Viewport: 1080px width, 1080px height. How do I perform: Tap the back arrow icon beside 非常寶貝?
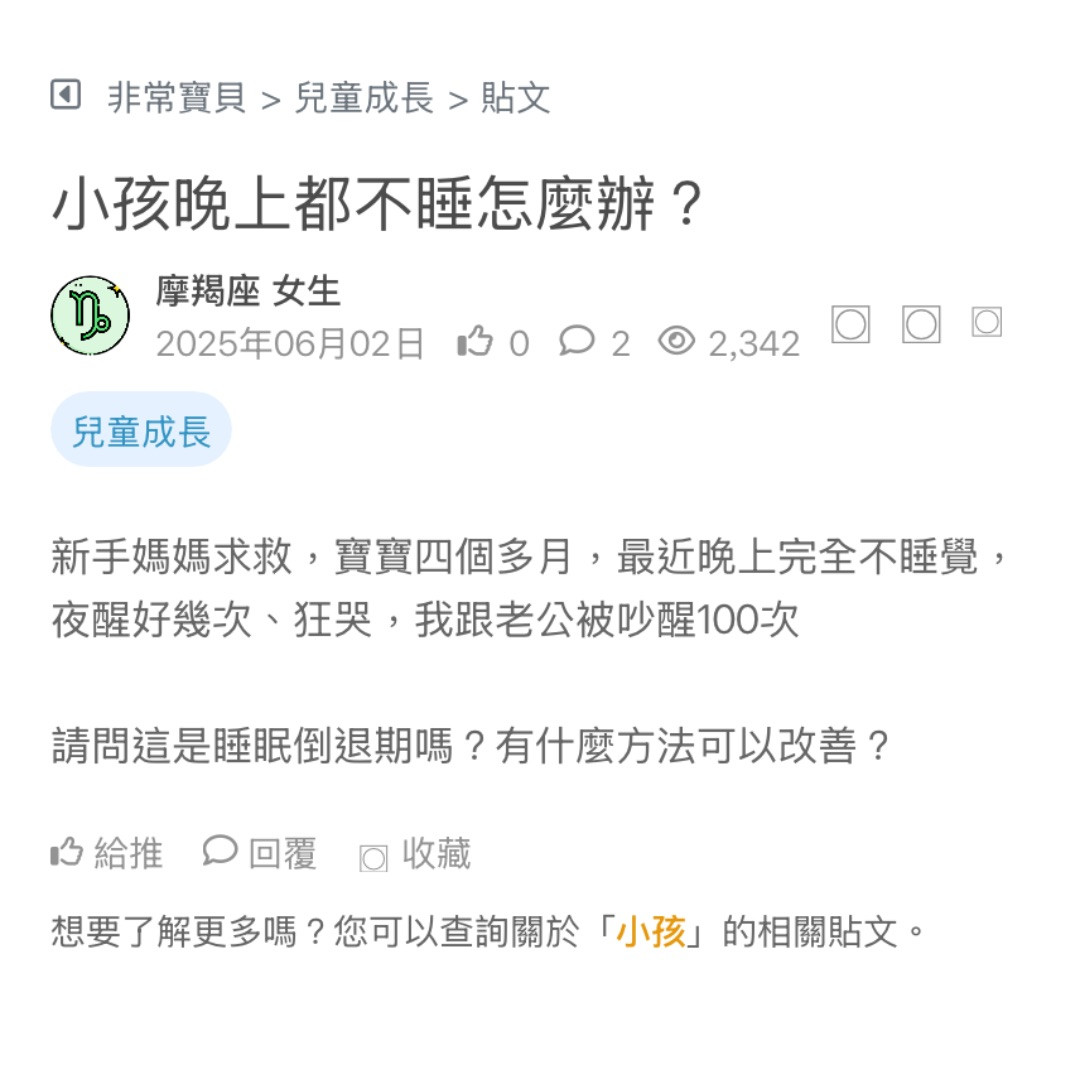click(65, 96)
